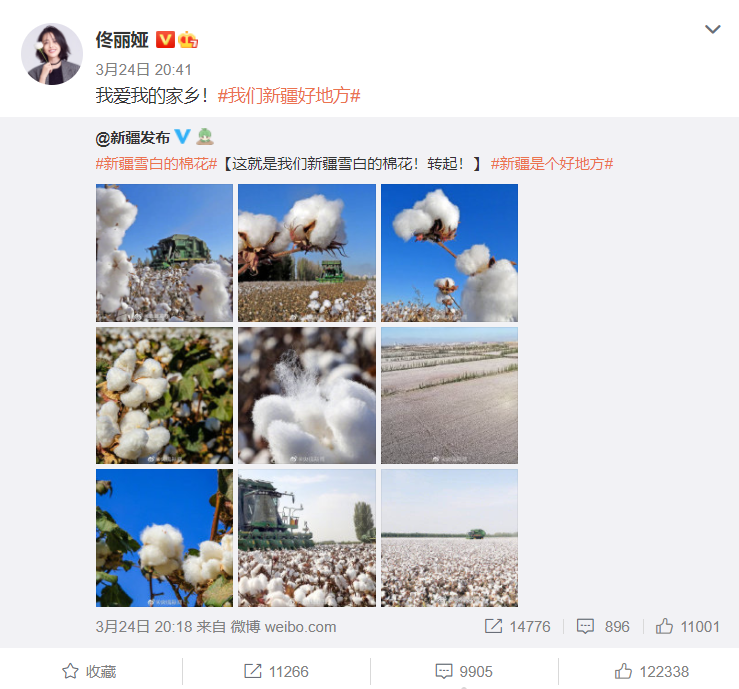View first cotton photo with harvester
Screen dimensions: 739x689
[x=164, y=252]
